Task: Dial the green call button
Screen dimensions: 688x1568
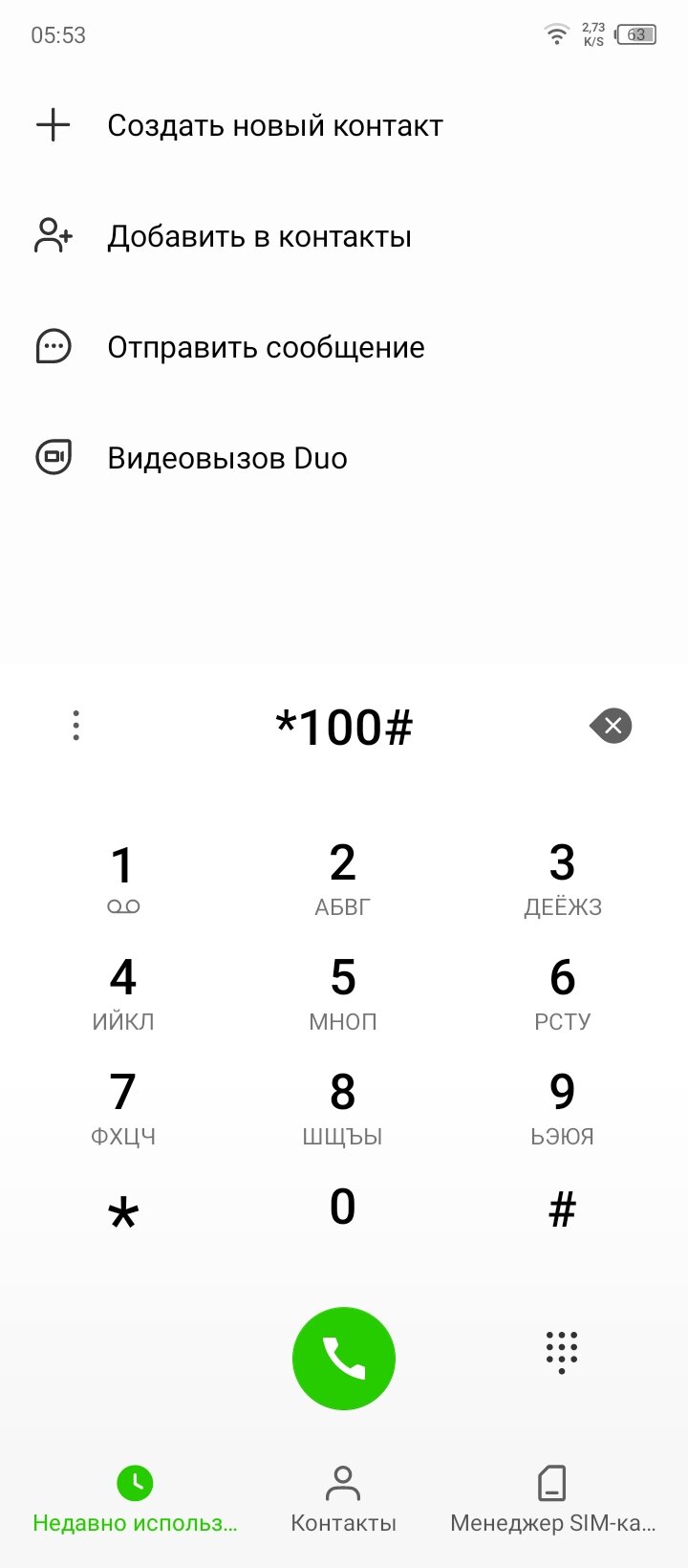Action: pos(344,1358)
